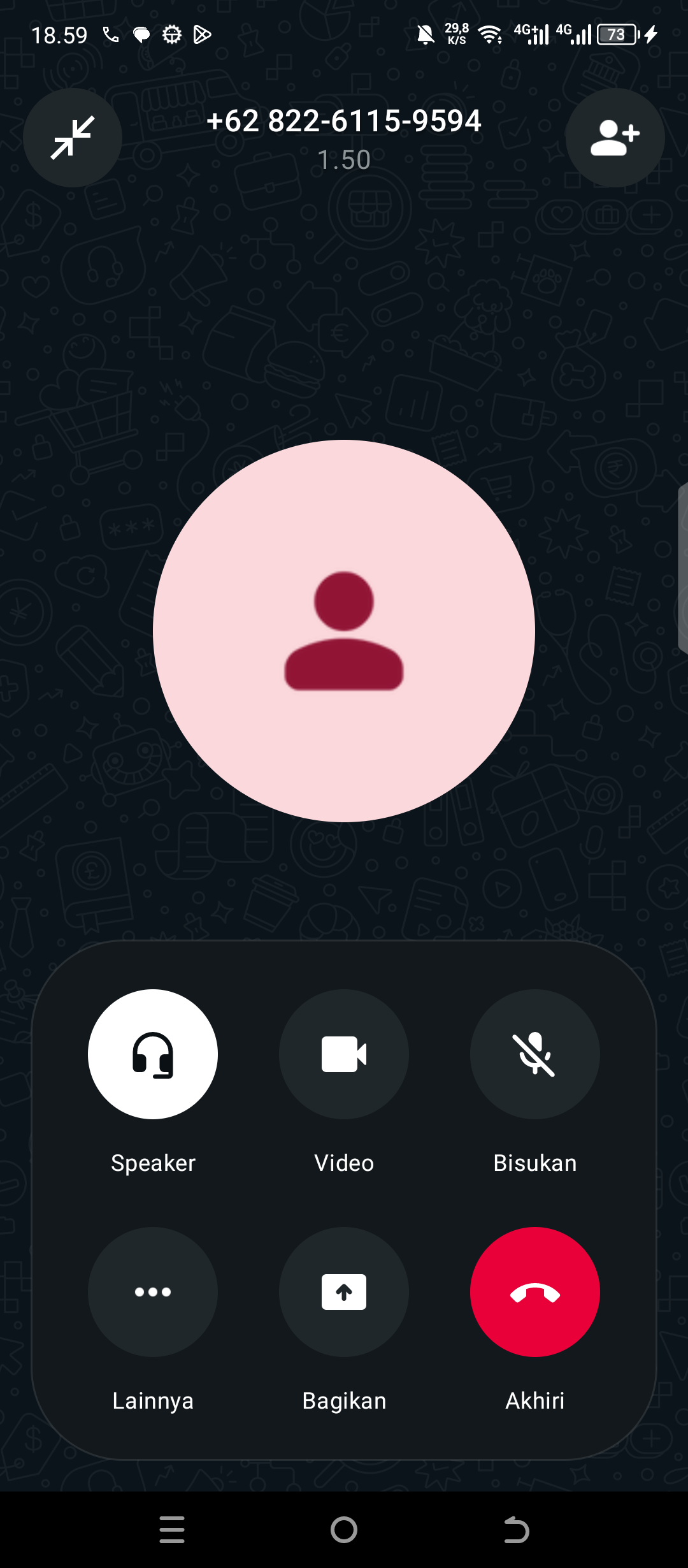
Task: Open Lainnya more options
Action: point(153,1292)
